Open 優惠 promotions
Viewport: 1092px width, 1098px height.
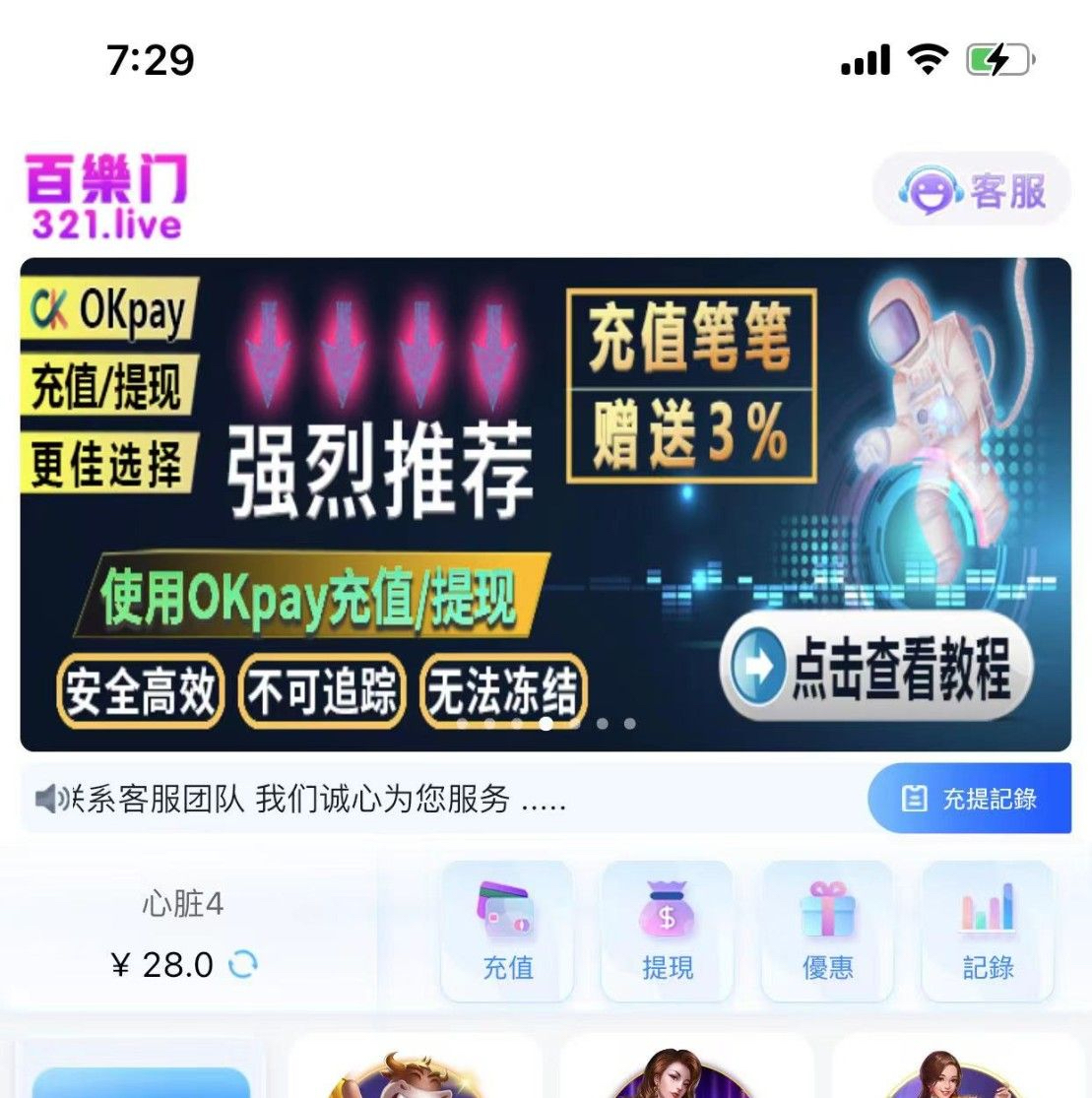827,931
